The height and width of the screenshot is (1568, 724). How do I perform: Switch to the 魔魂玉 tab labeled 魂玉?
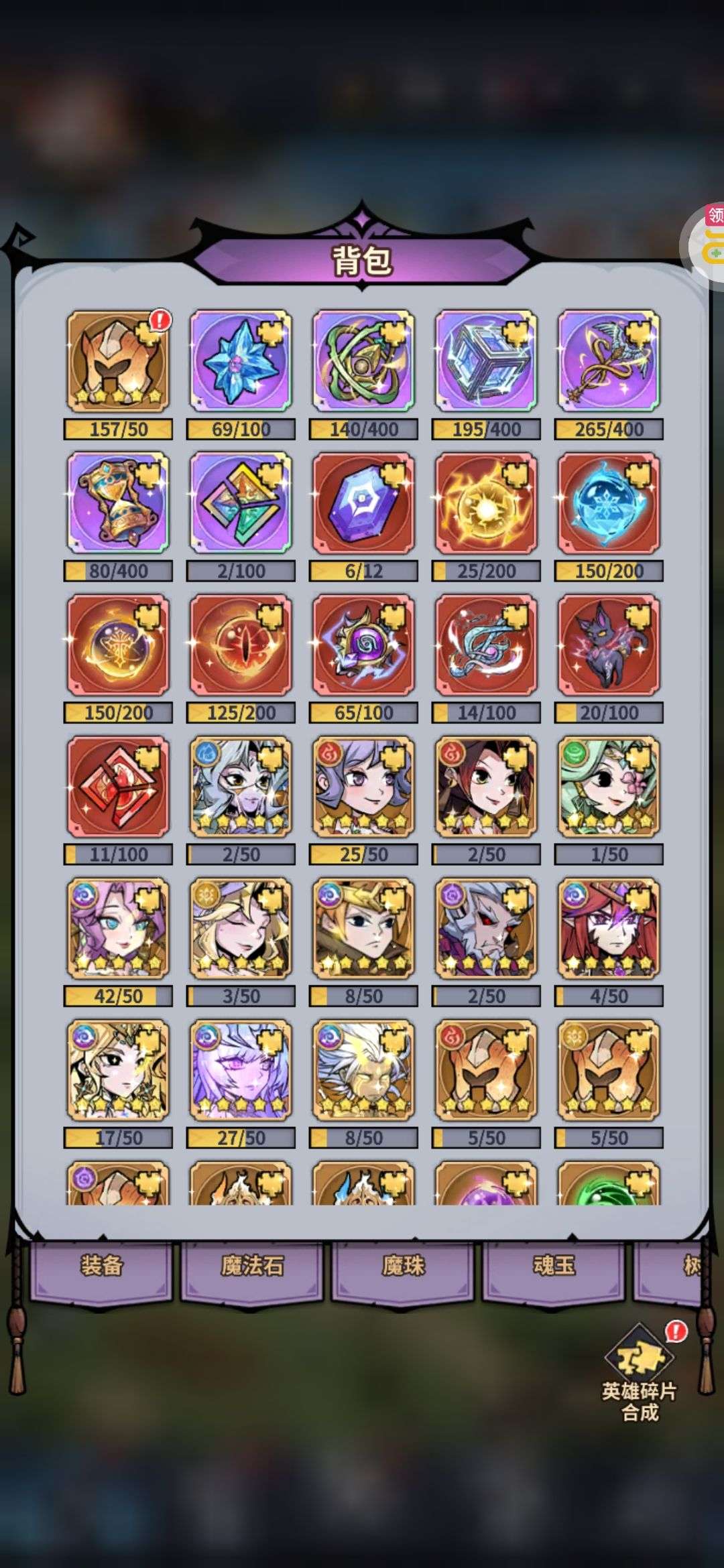[554, 1266]
